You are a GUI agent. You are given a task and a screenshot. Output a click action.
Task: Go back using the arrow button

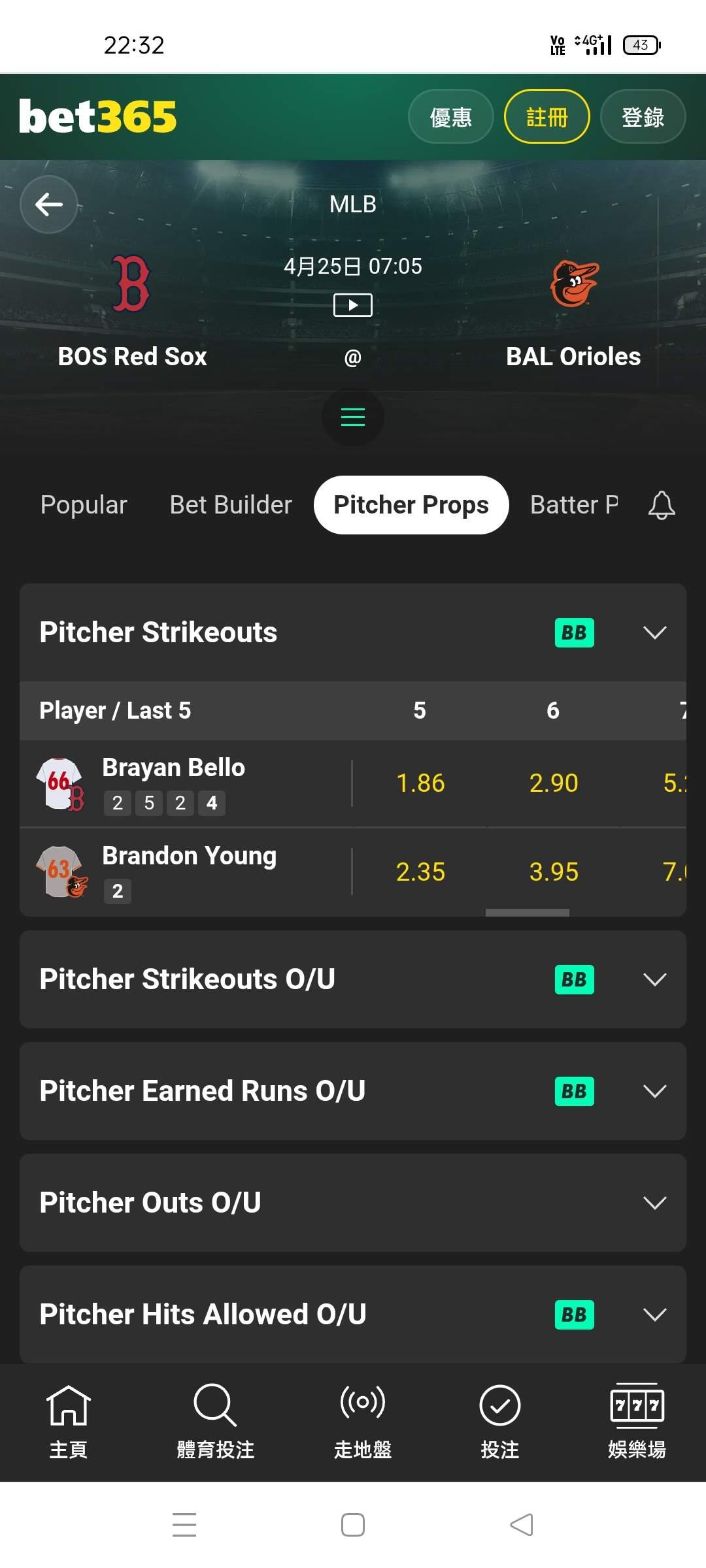49,204
